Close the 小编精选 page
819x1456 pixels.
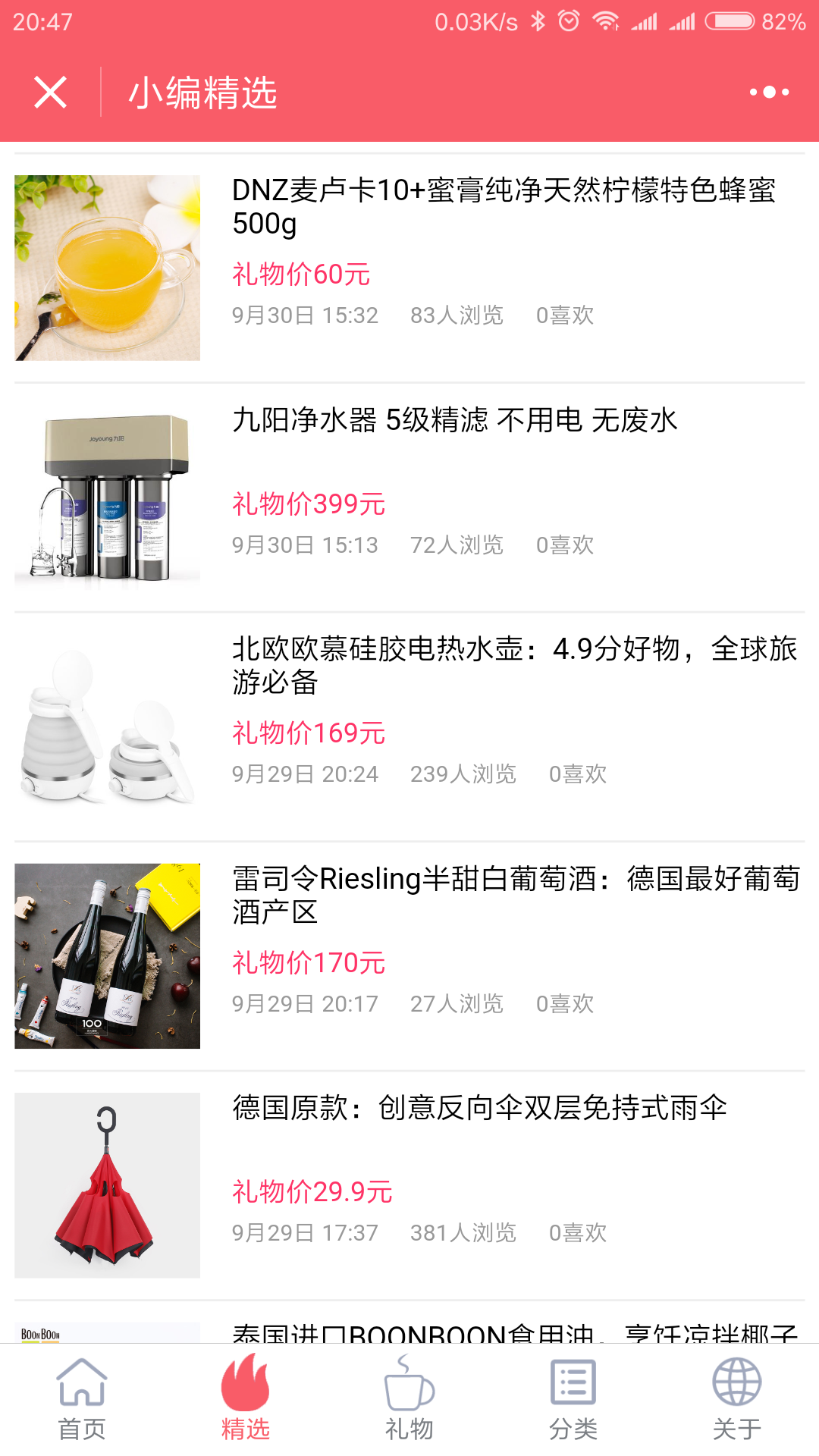click(x=51, y=93)
